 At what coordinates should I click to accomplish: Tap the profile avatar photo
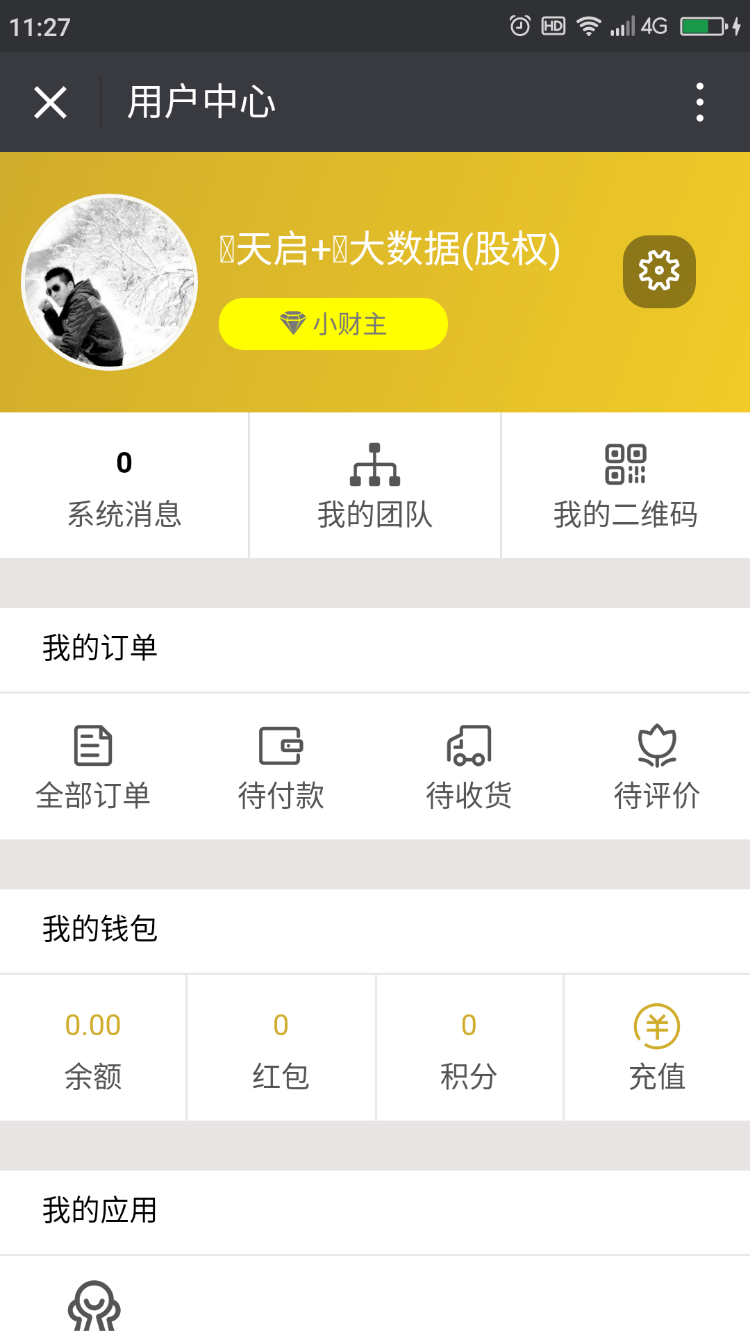110,282
